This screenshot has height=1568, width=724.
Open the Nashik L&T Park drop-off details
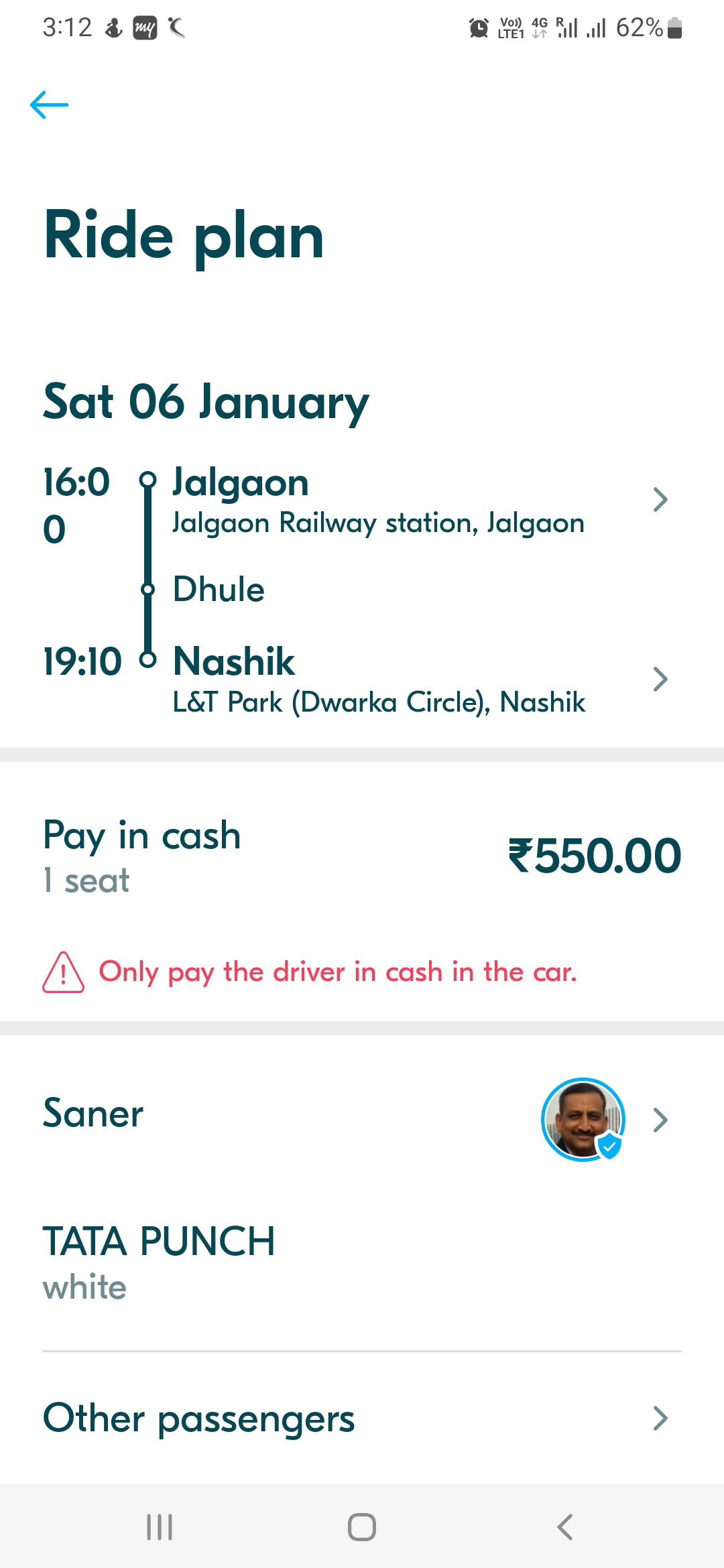tap(362, 679)
